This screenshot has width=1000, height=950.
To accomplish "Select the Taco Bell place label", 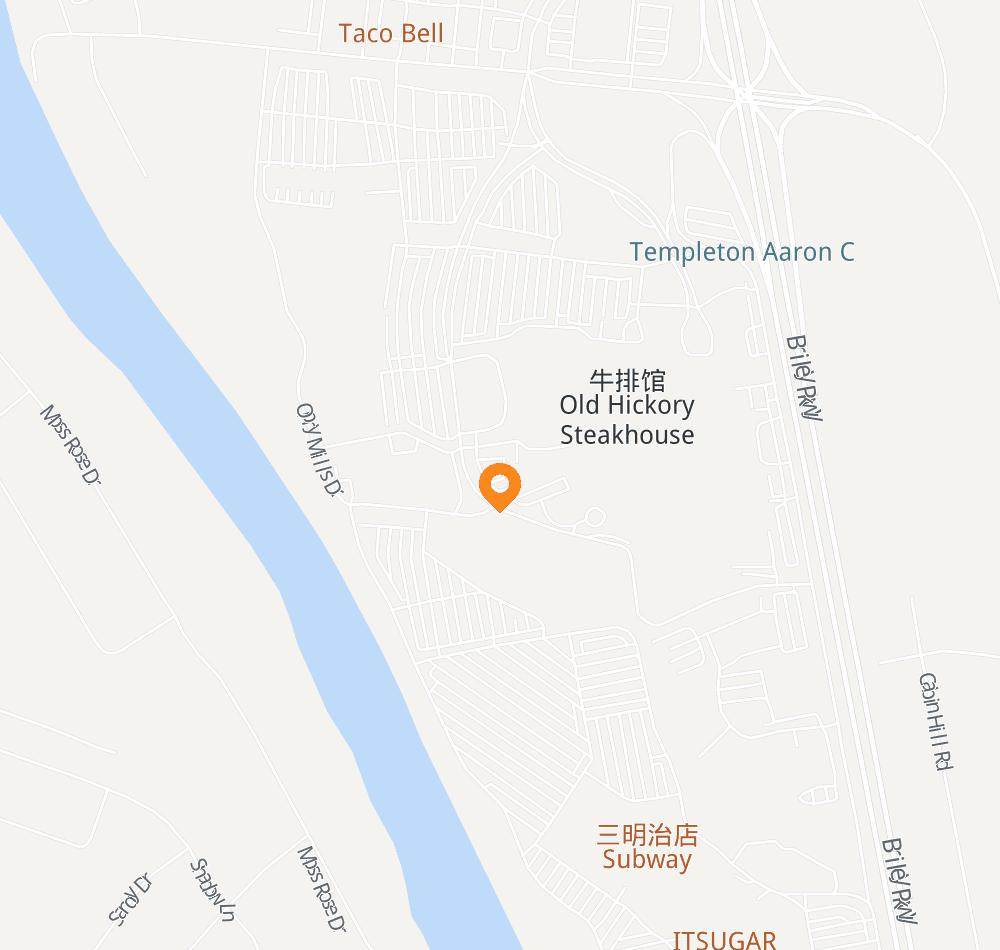I will click(391, 33).
